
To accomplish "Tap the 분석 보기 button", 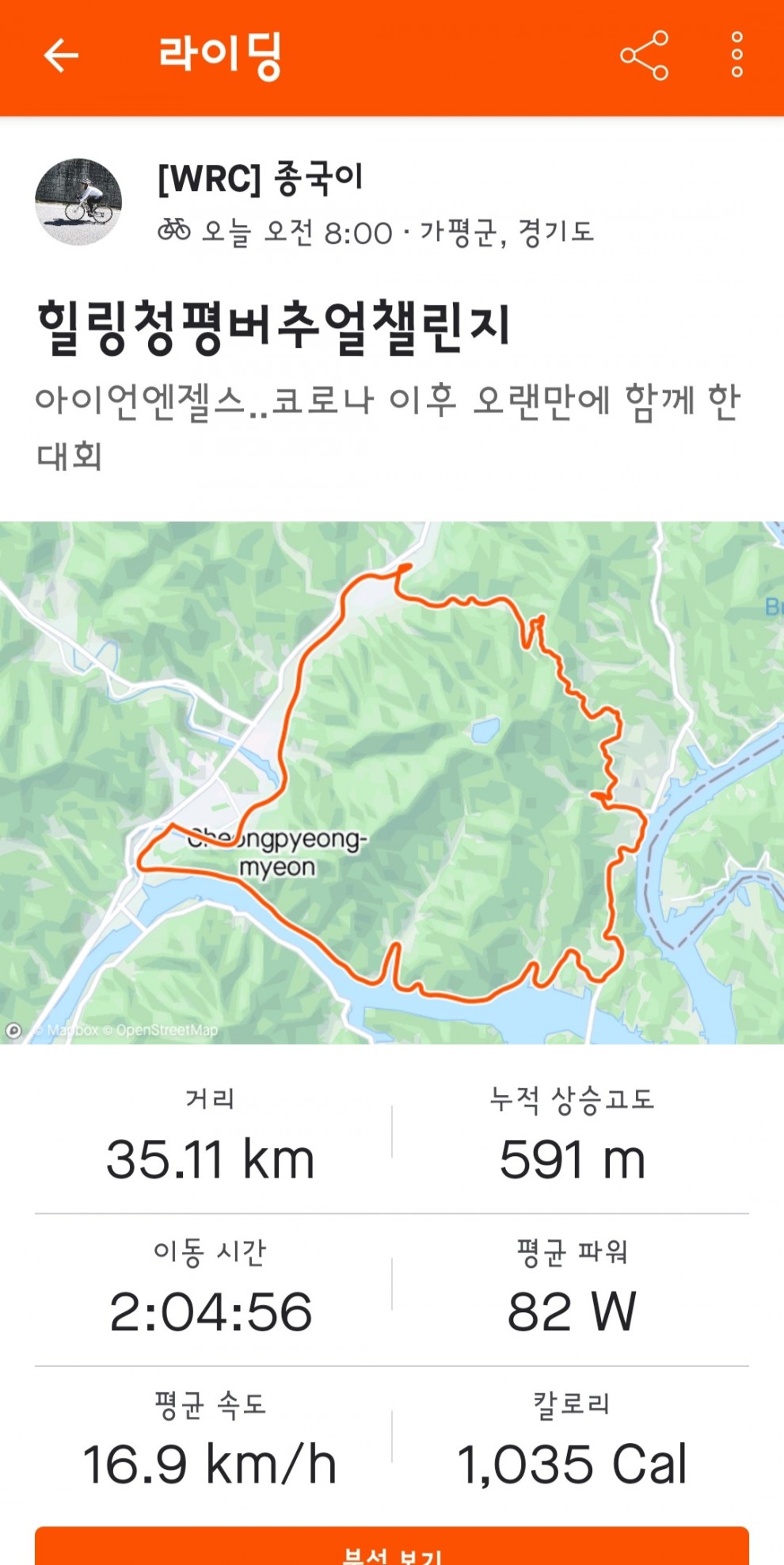I will pyautogui.click(x=392, y=1549).
